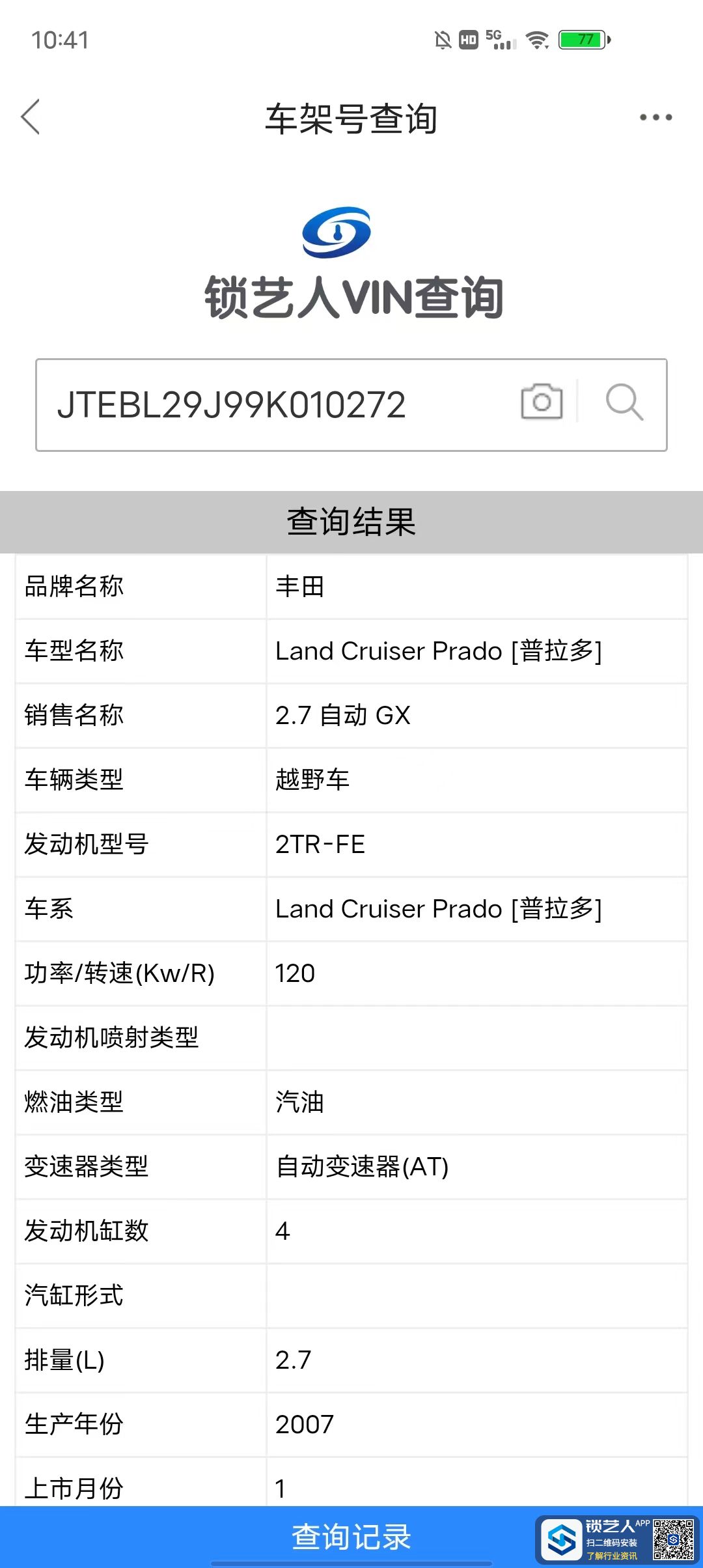Tap the VIN number input field

point(260,404)
